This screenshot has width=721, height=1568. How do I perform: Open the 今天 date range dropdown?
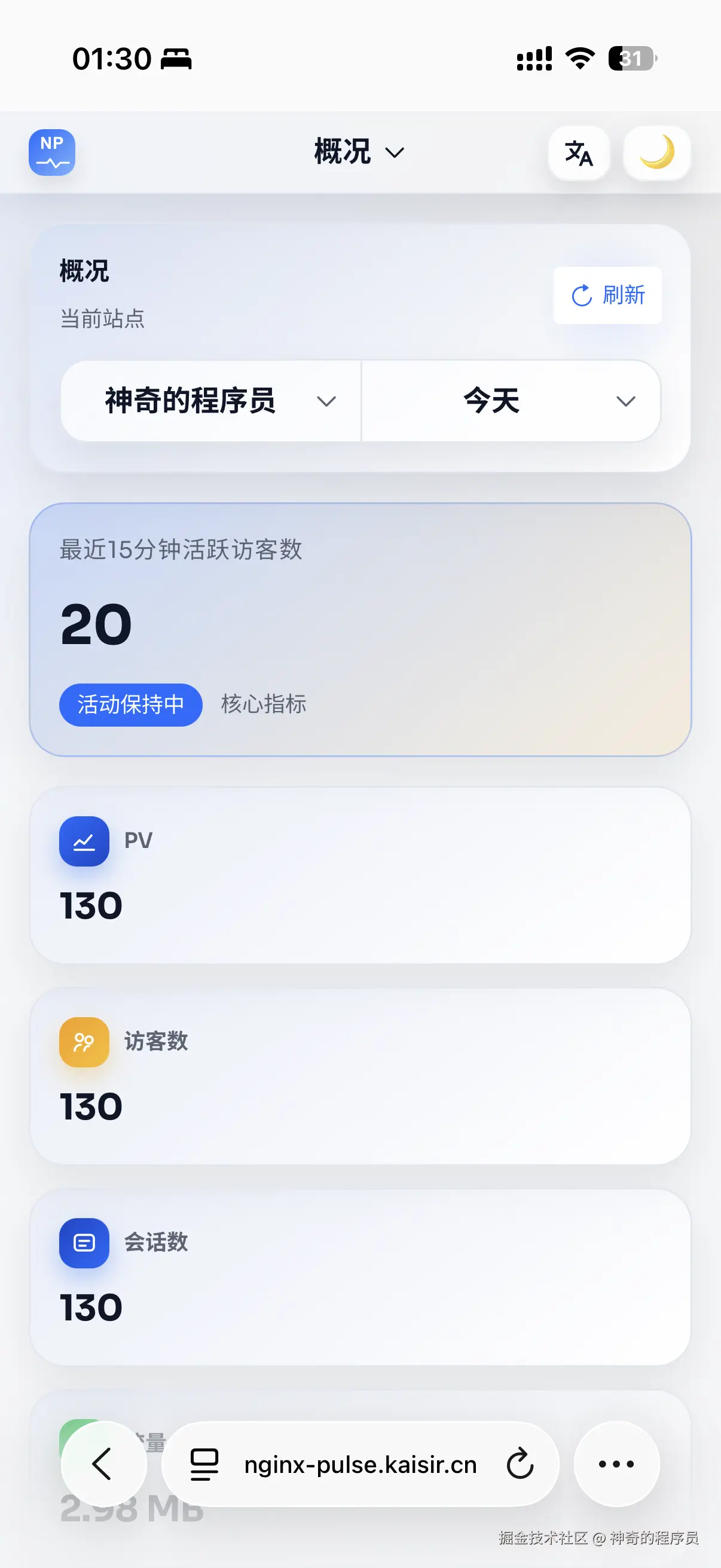(510, 401)
